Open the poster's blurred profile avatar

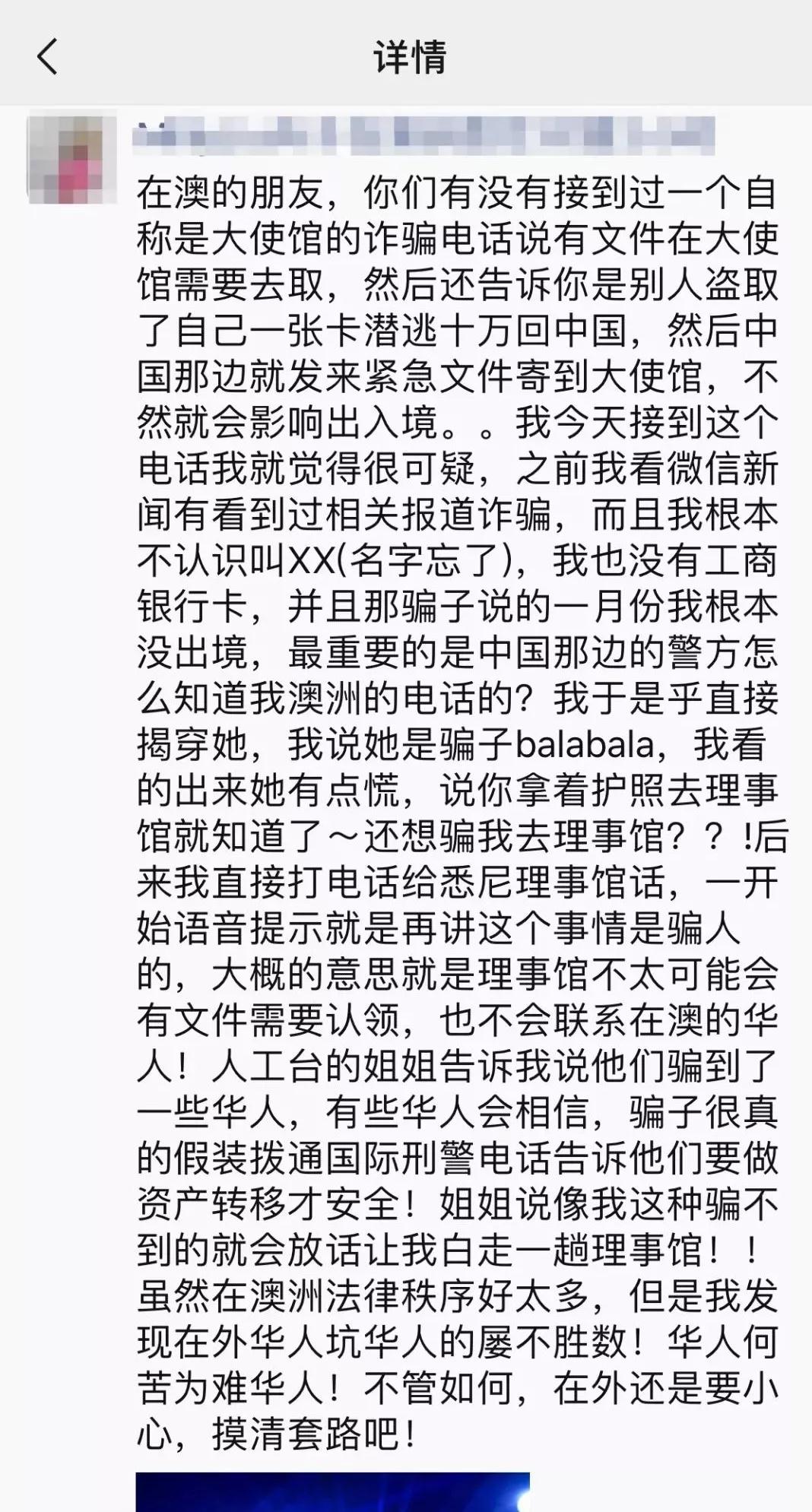pyautogui.click(x=71, y=159)
